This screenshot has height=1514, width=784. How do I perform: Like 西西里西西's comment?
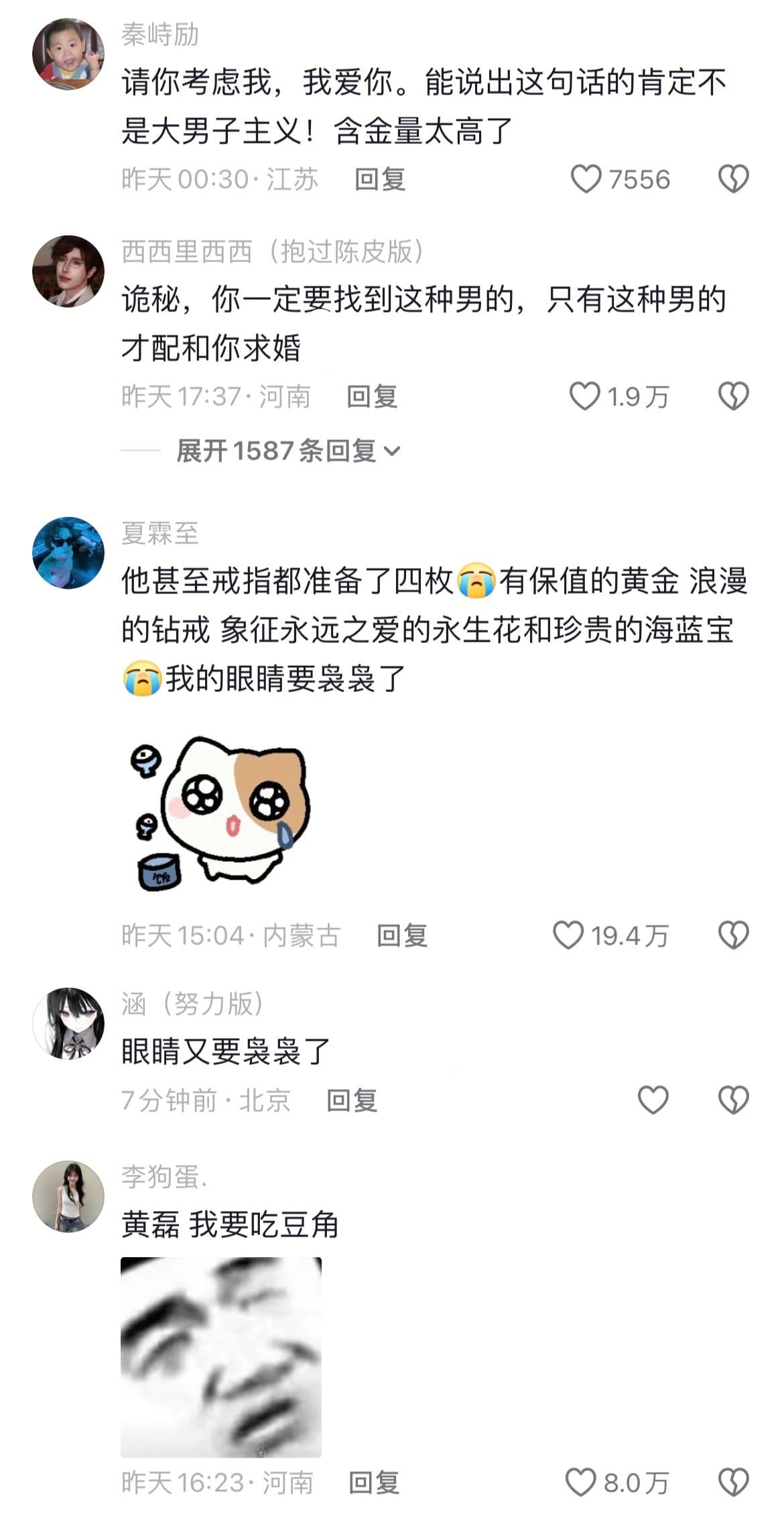click(584, 396)
